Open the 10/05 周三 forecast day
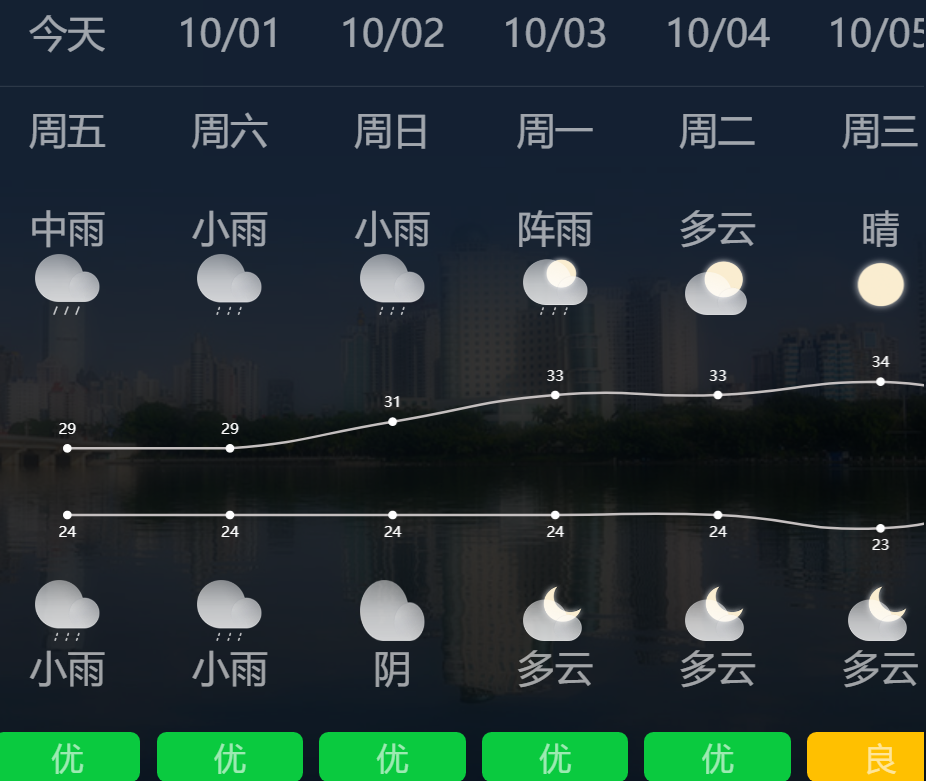 [877, 34]
